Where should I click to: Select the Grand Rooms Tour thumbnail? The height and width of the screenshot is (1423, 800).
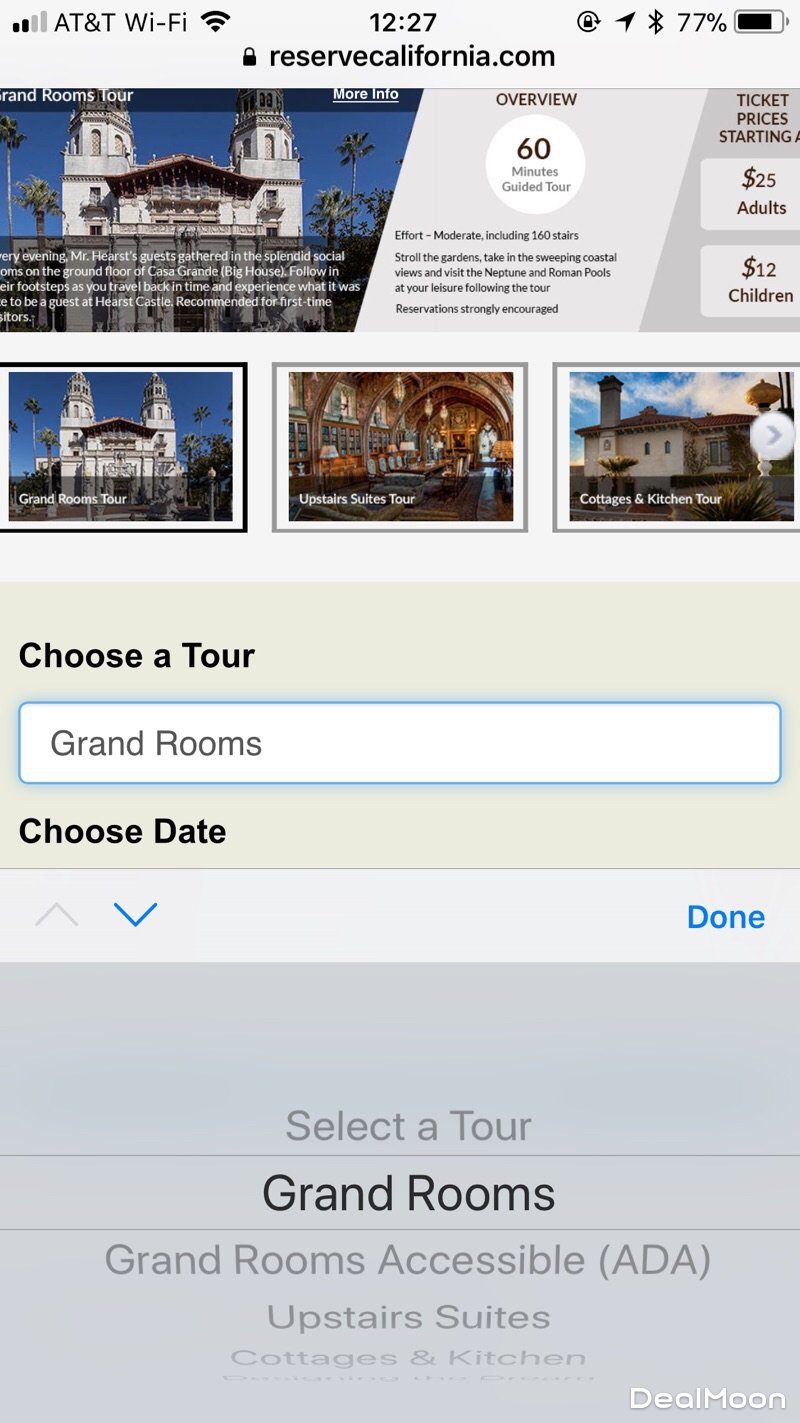[121, 446]
